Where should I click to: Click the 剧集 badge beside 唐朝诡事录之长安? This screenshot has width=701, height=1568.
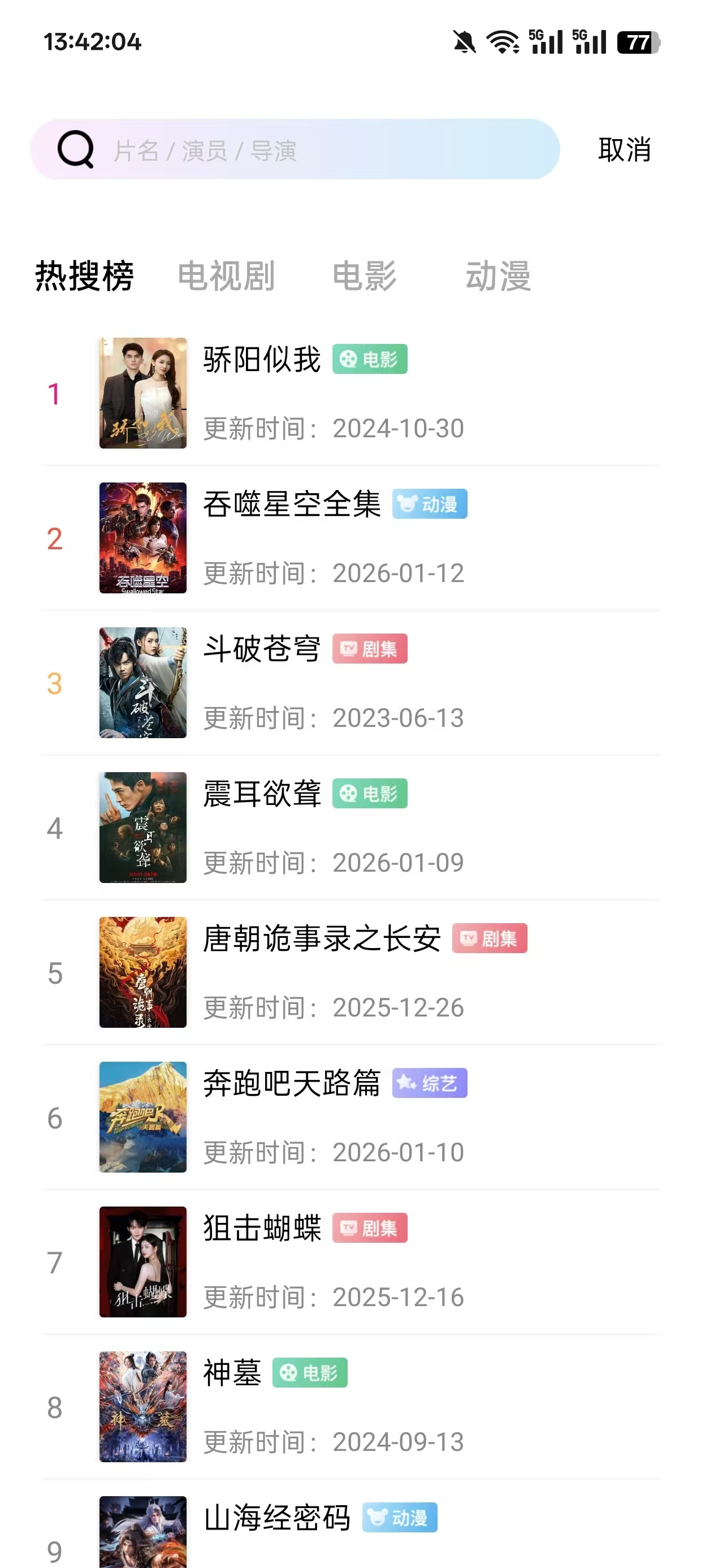coord(490,938)
